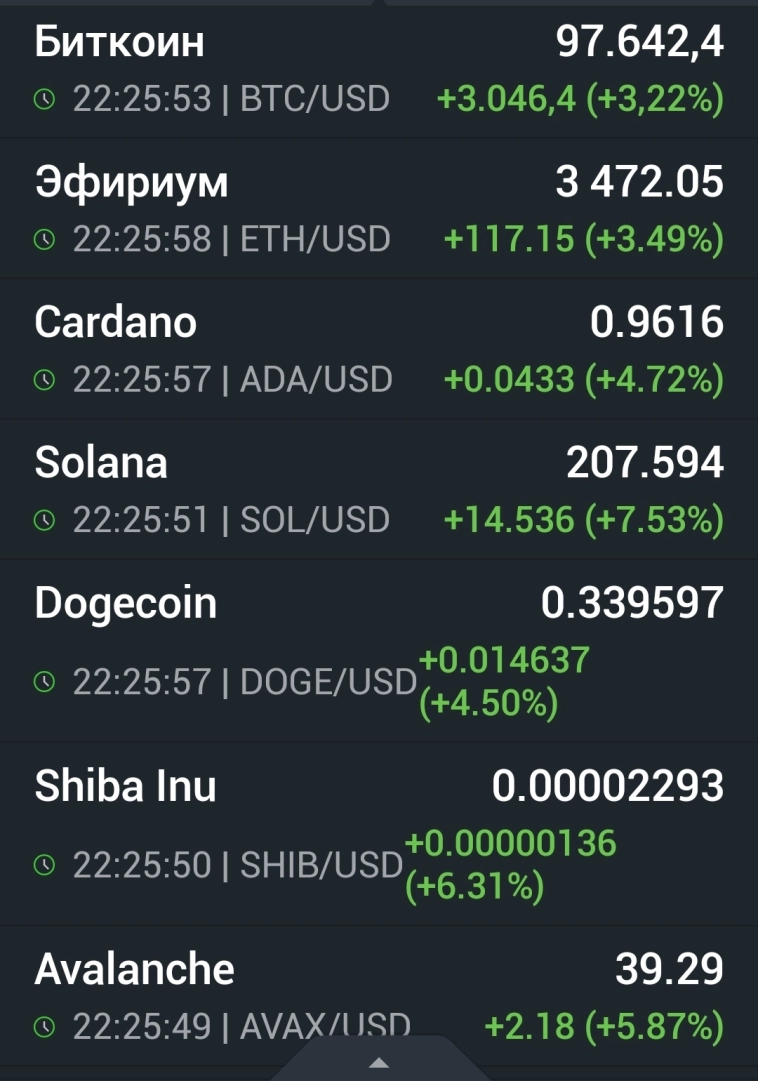
Task: Select the Solana SOL/USD row
Action: coord(378,490)
